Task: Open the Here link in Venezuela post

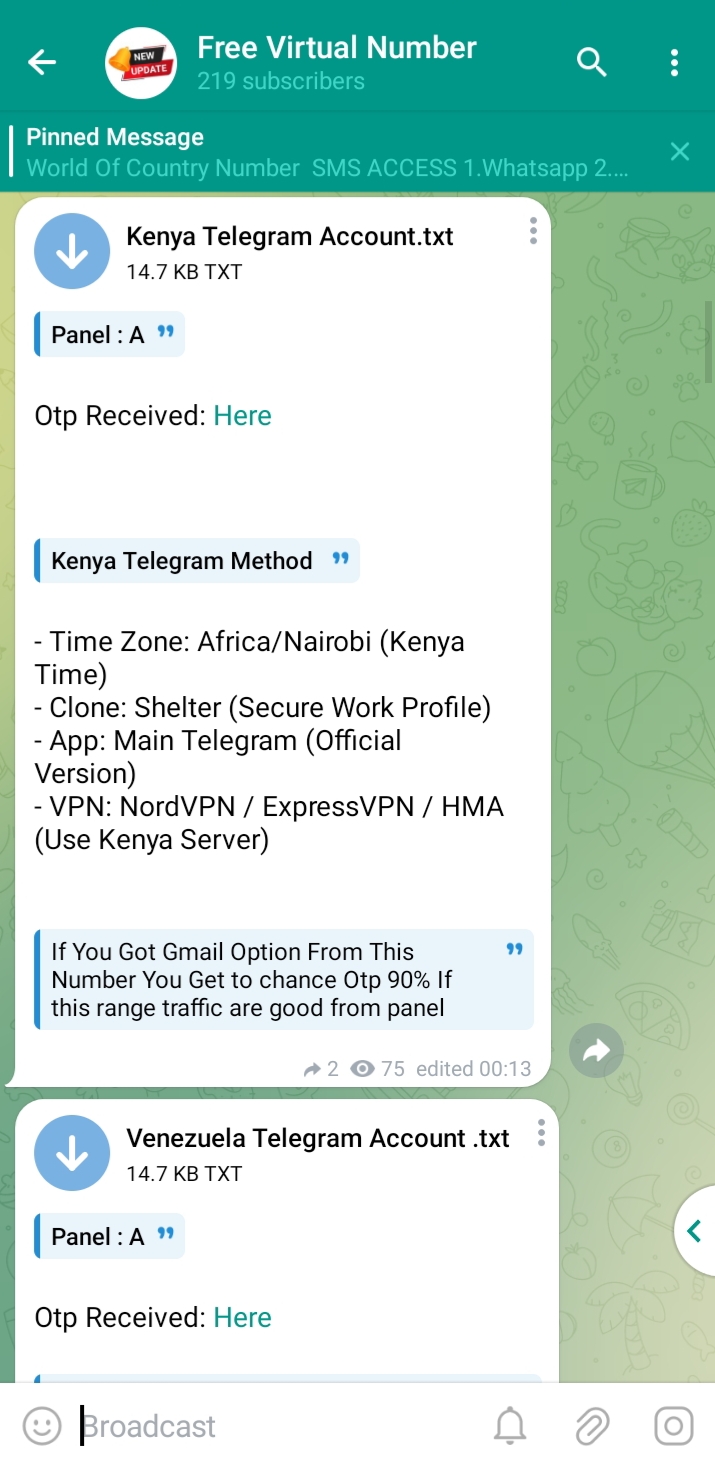Action: (243, 1318)
